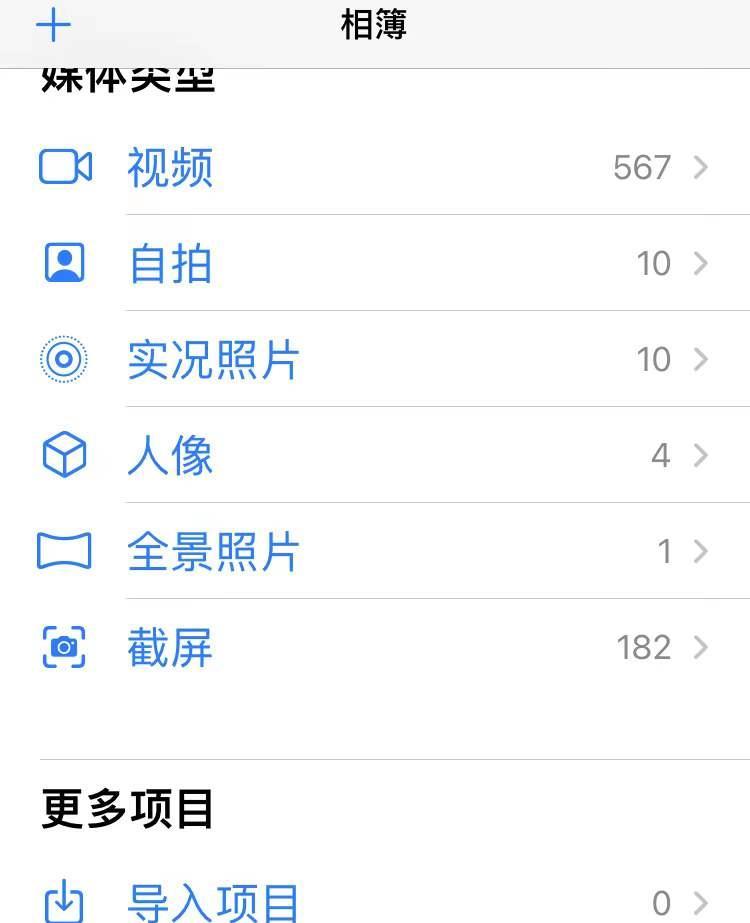Image resolution: width=750 pixels, height=923 pixels.
Task: Open the 人像 album
Action: coord(170,455)
